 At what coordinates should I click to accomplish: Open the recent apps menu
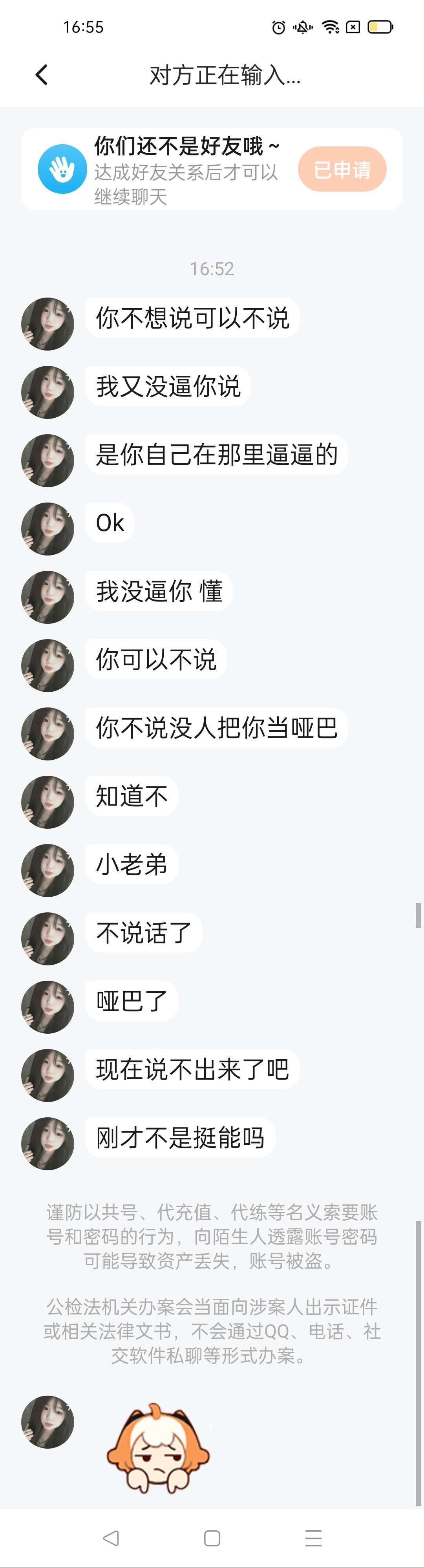coord(313,1538)
